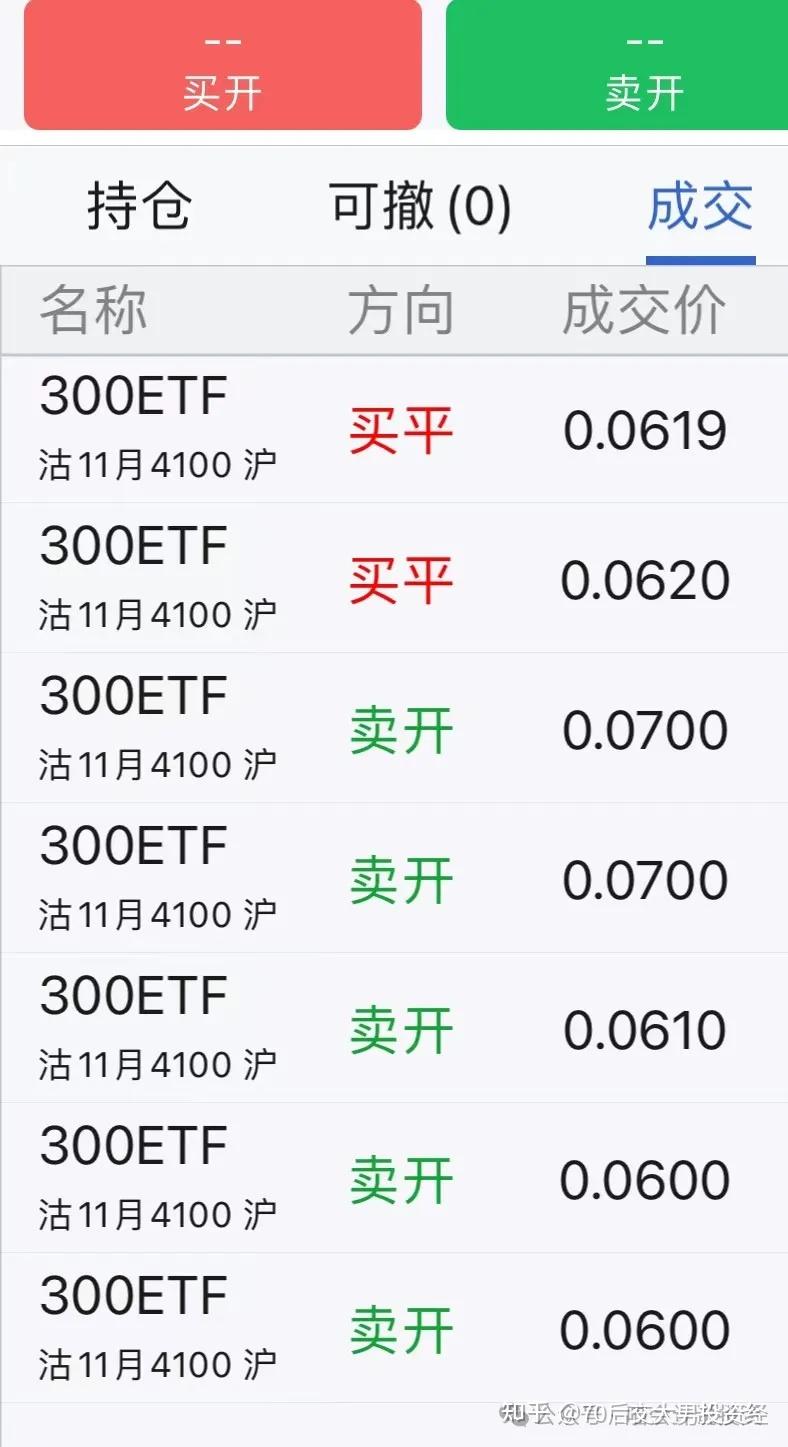Click the dashes above the 买开 button
The image size is (788, 1447).
click(x=224, y=42)
